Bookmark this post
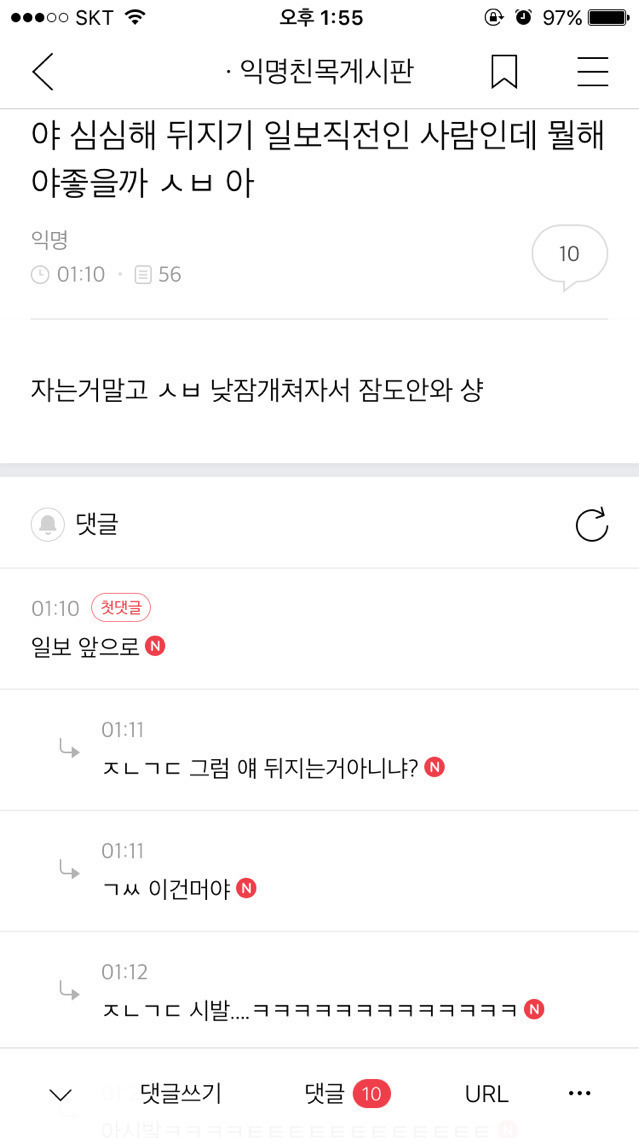 coord(504,72)
